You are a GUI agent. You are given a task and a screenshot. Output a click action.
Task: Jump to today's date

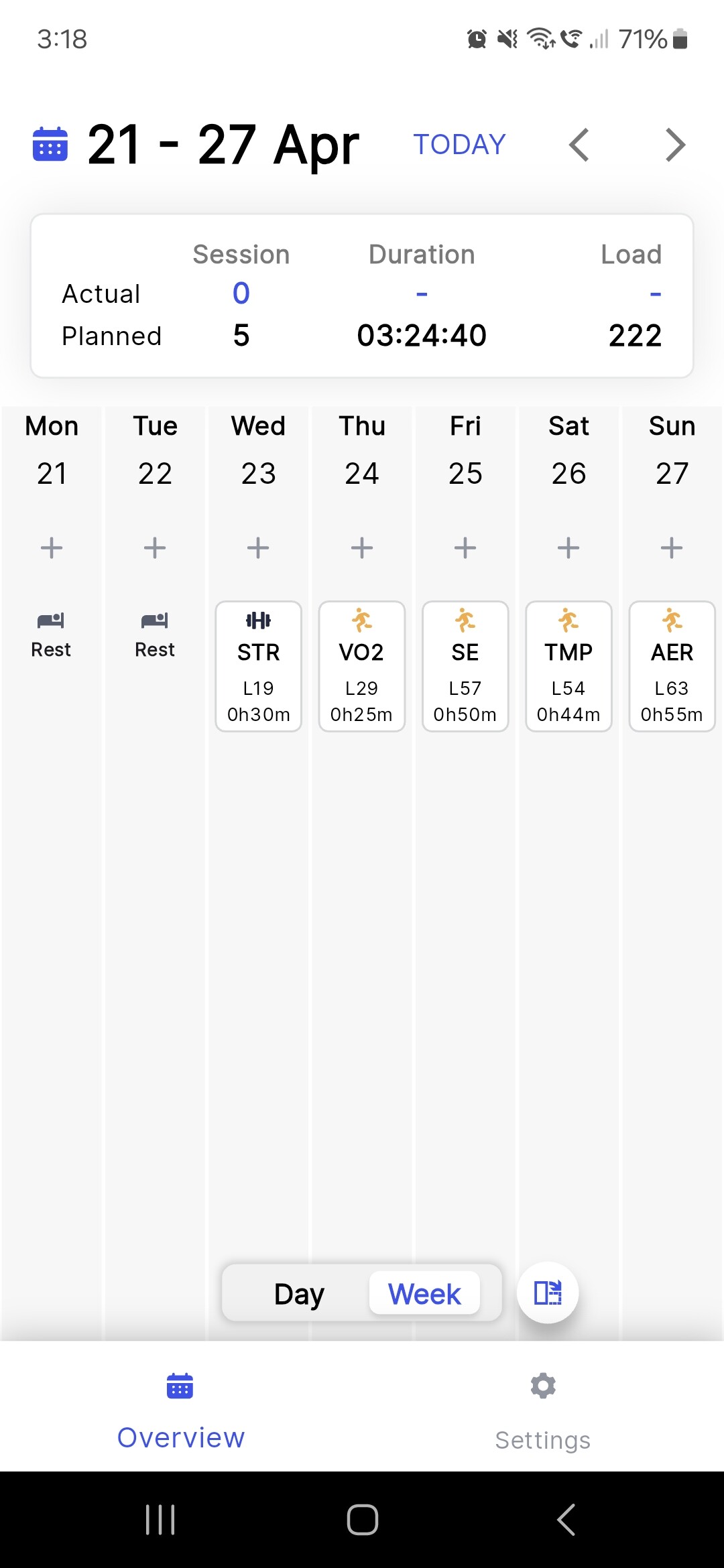click(x=459, y=145)
